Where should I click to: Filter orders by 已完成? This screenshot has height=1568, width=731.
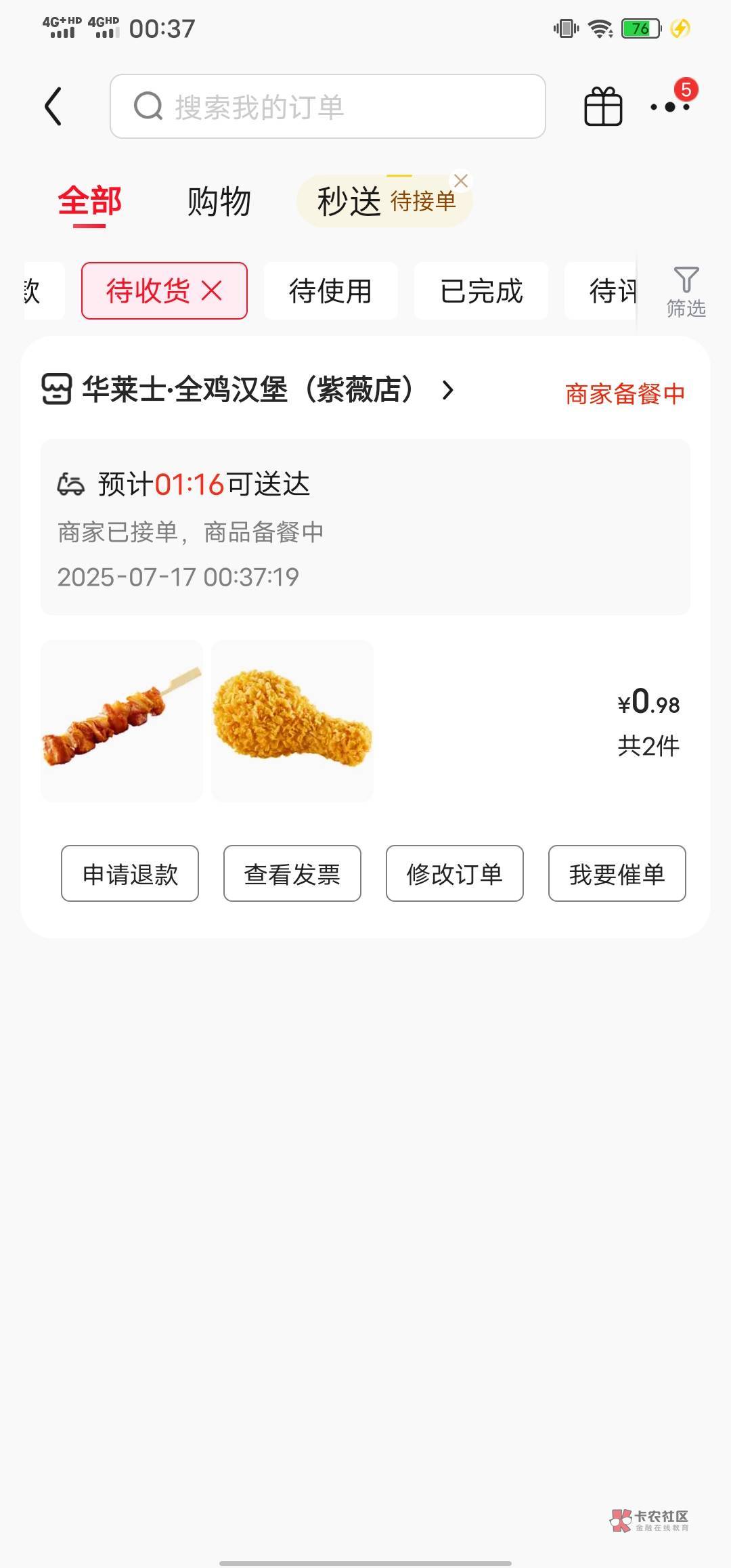pos(481,291)
